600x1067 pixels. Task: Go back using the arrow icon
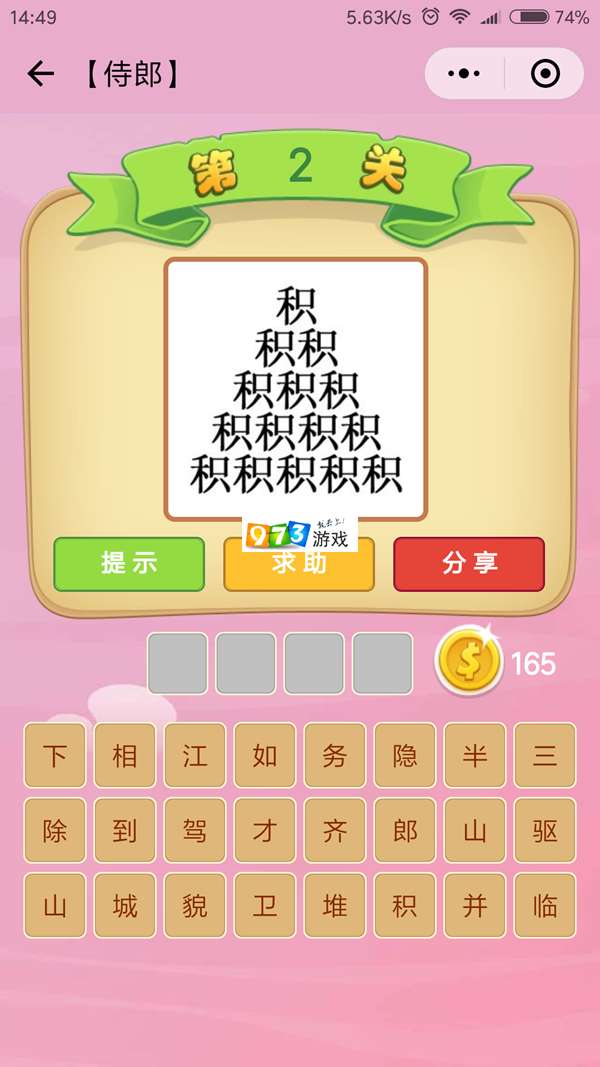tap(40, 74)
